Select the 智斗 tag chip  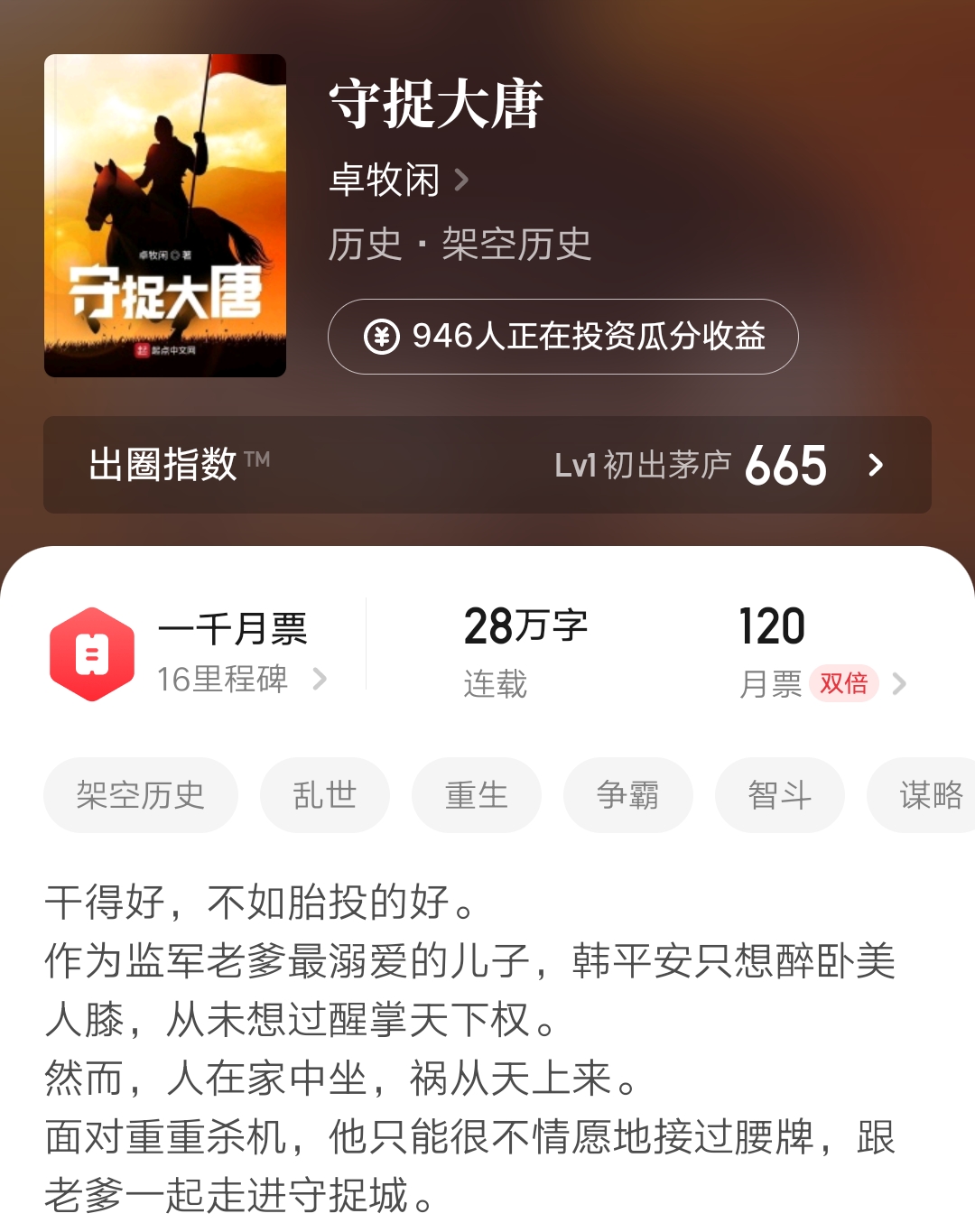tap(780, 795)
